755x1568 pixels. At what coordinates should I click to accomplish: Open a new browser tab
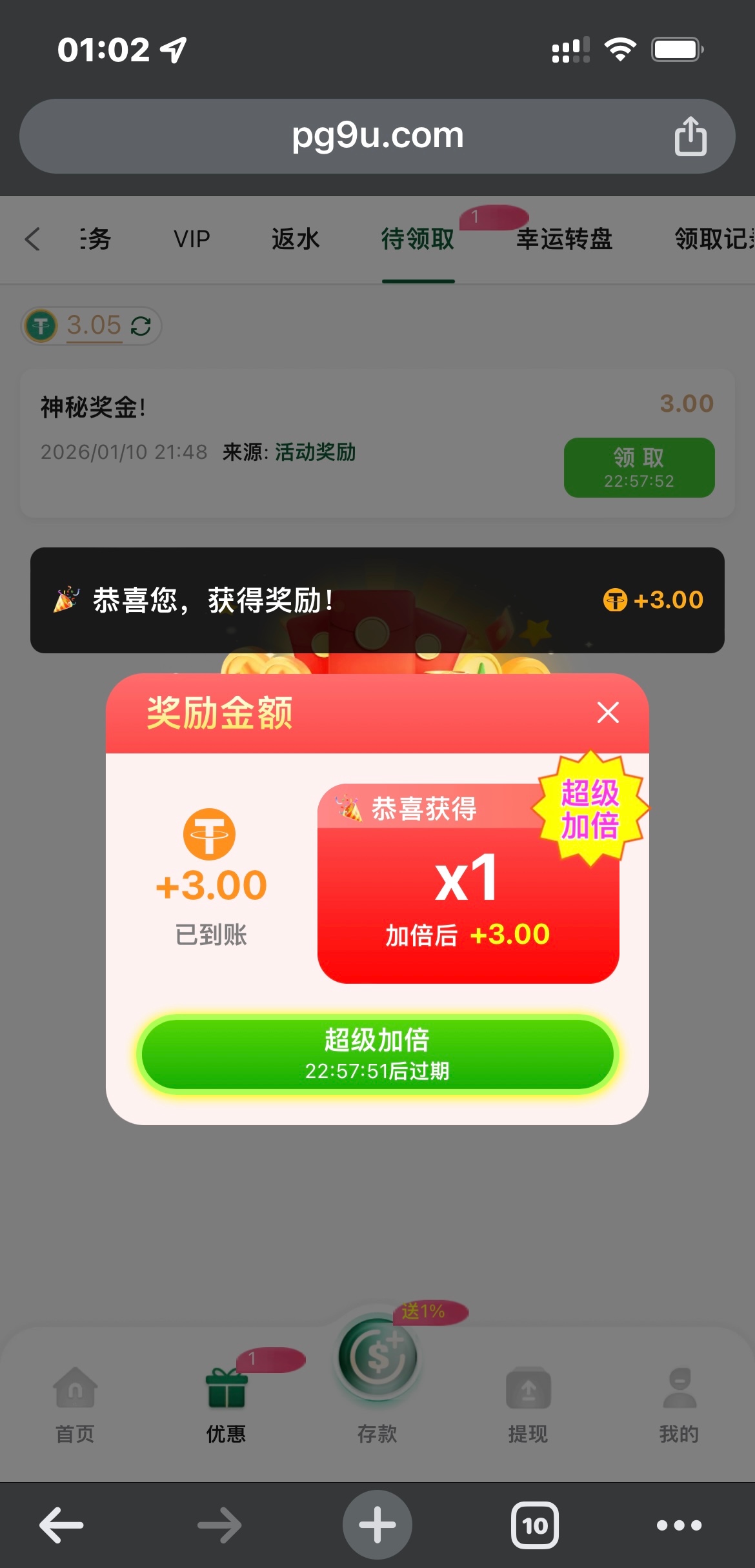tap(377, 1525)
